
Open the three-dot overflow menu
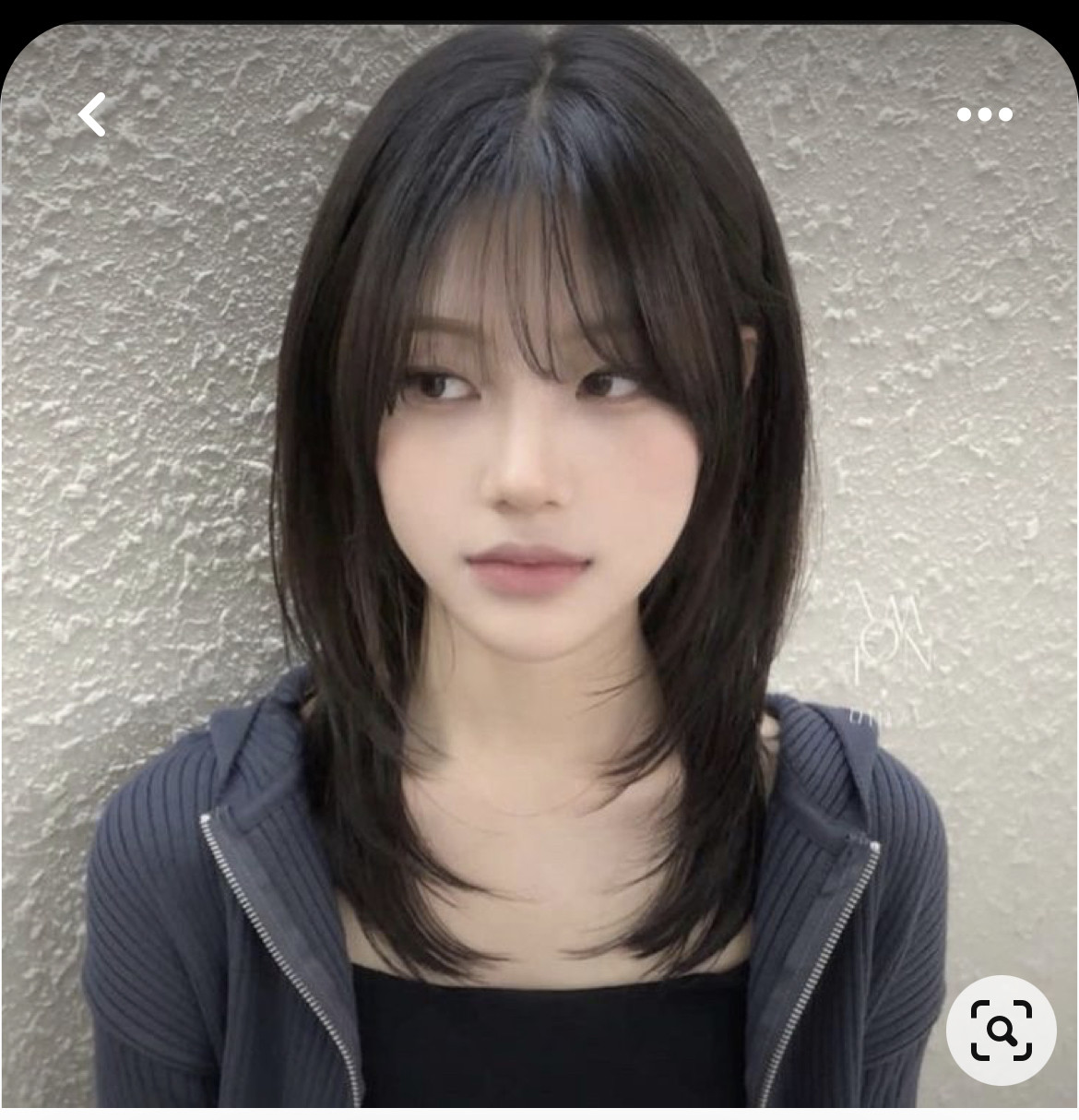984,114
